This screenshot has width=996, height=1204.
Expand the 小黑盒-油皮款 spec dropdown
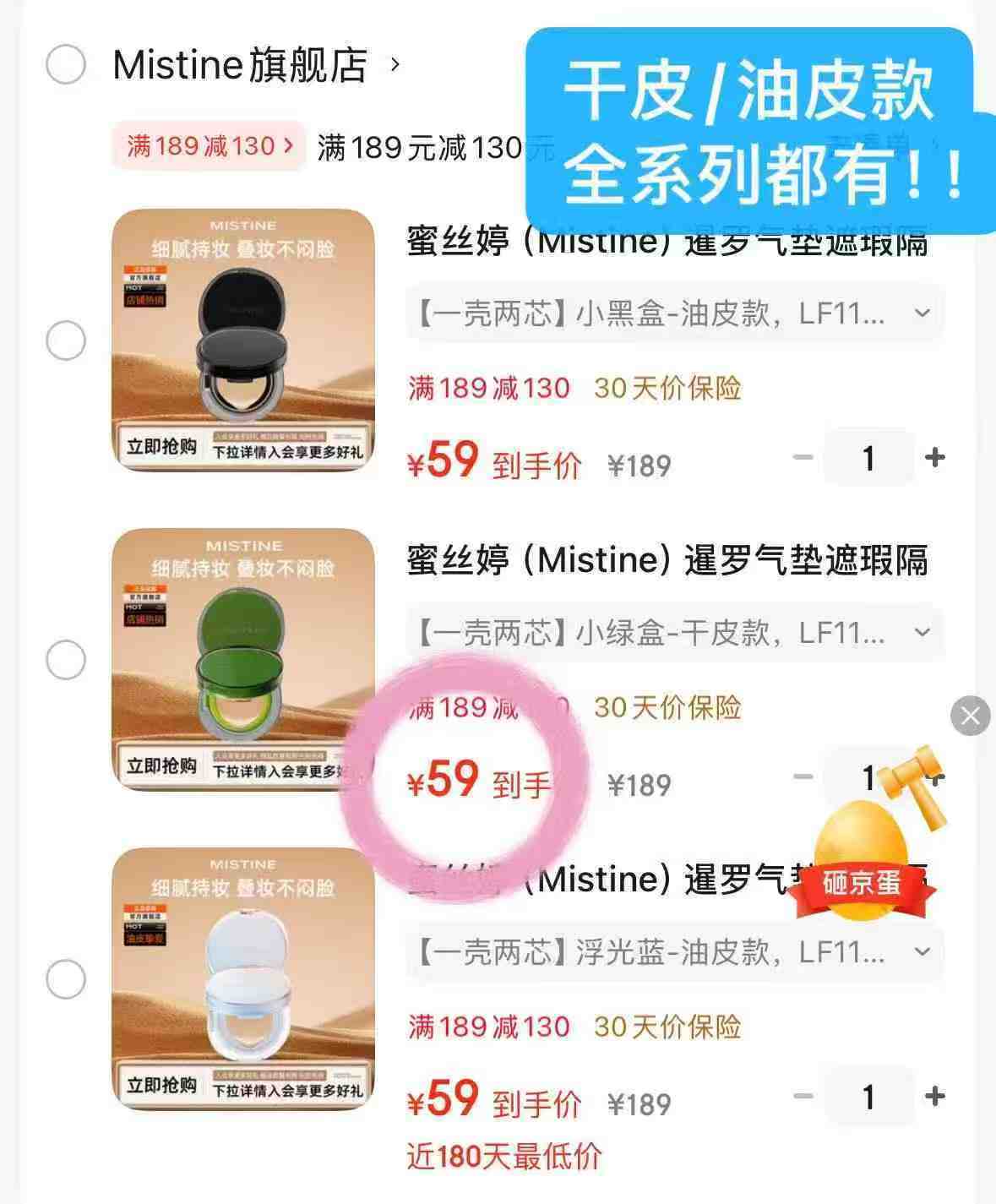point(674,313)
